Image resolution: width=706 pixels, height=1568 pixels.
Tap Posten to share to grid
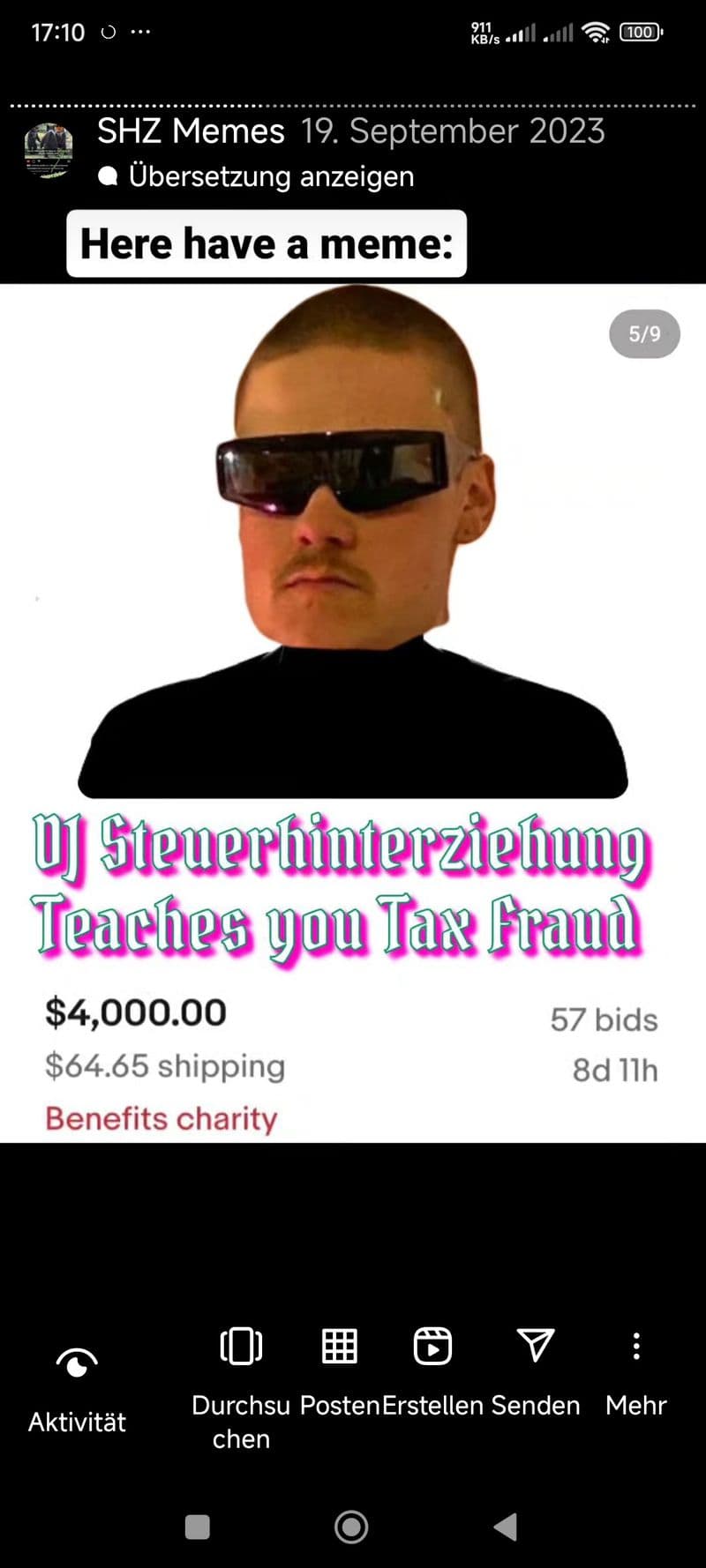tap(340, 1369)
